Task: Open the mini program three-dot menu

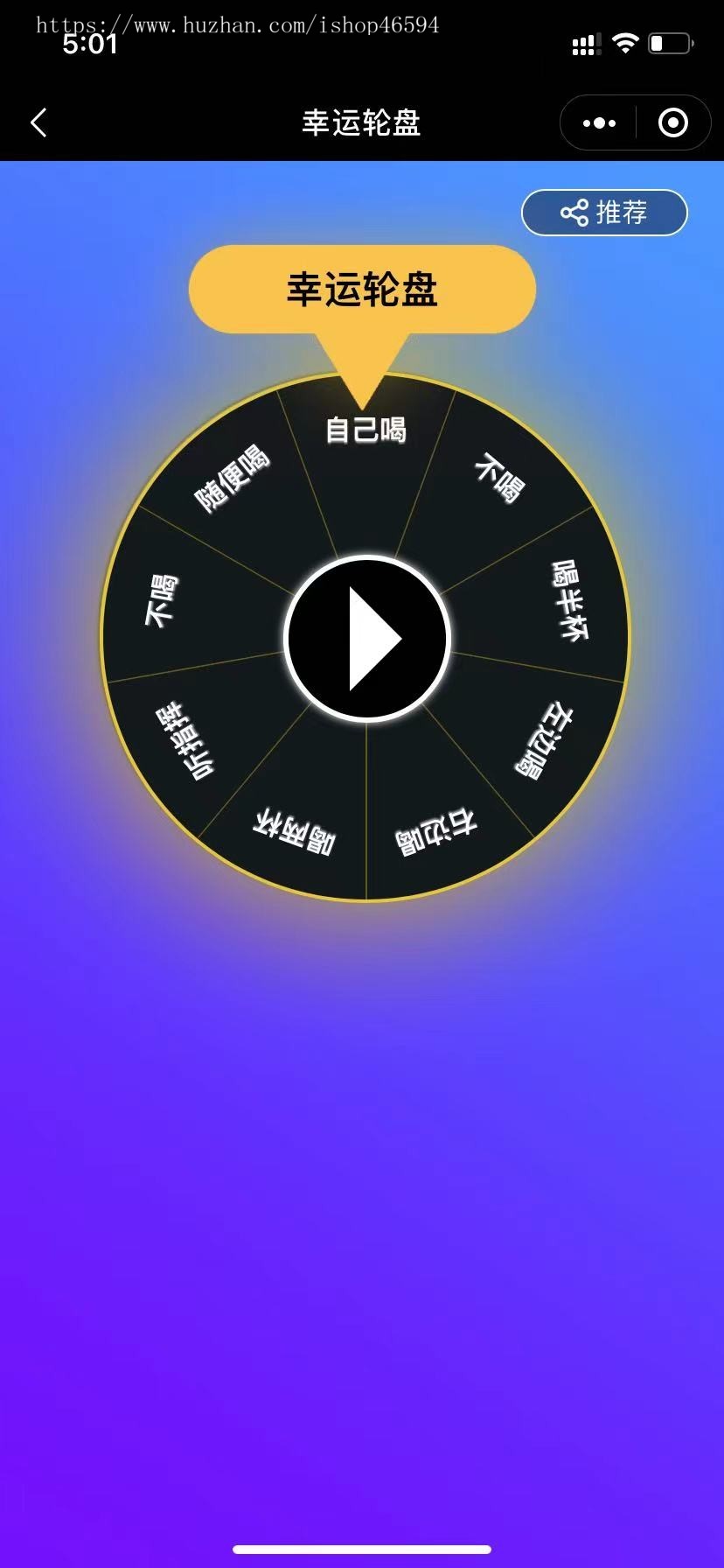Action: [599, 123]
